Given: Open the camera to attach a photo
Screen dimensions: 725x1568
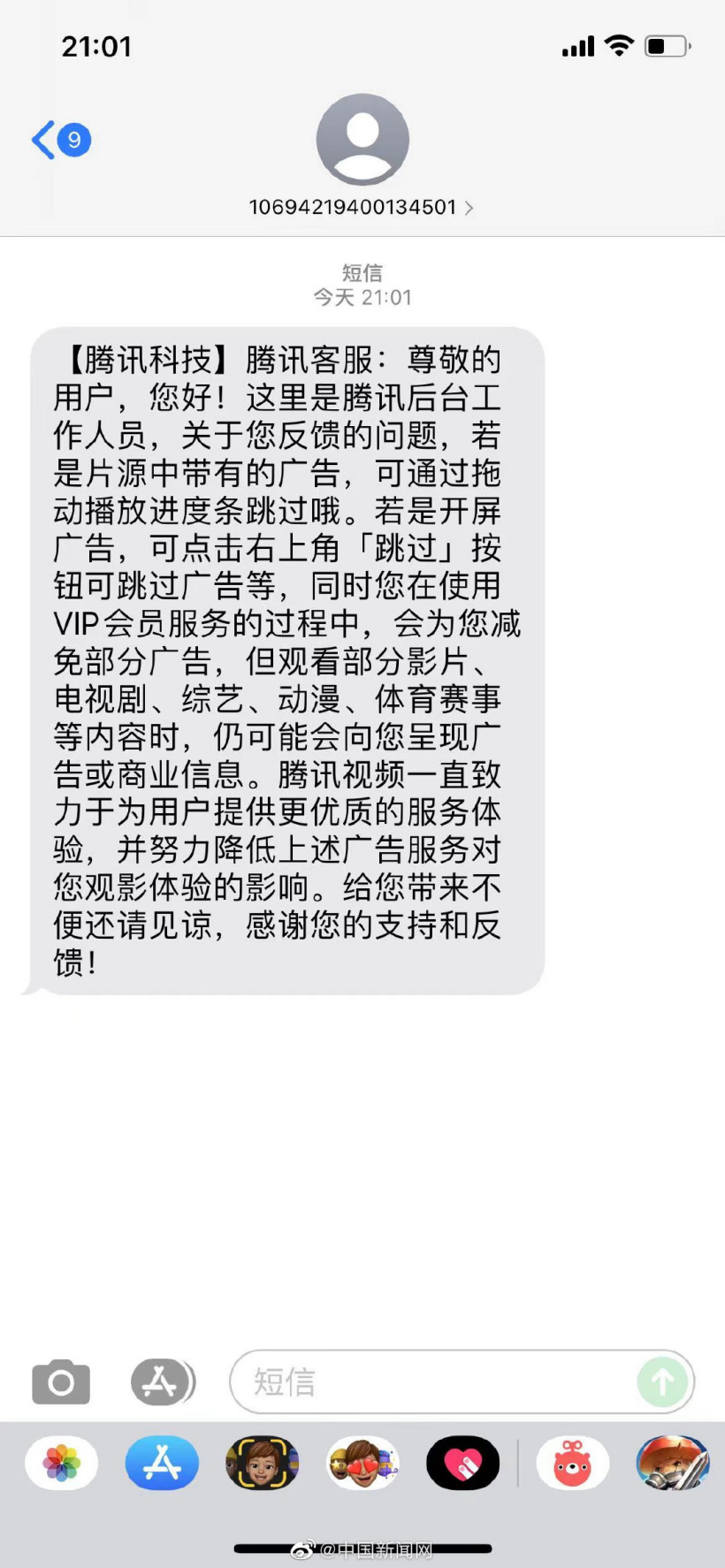Looking at the screenshot, I should [x=59, y=1382].
